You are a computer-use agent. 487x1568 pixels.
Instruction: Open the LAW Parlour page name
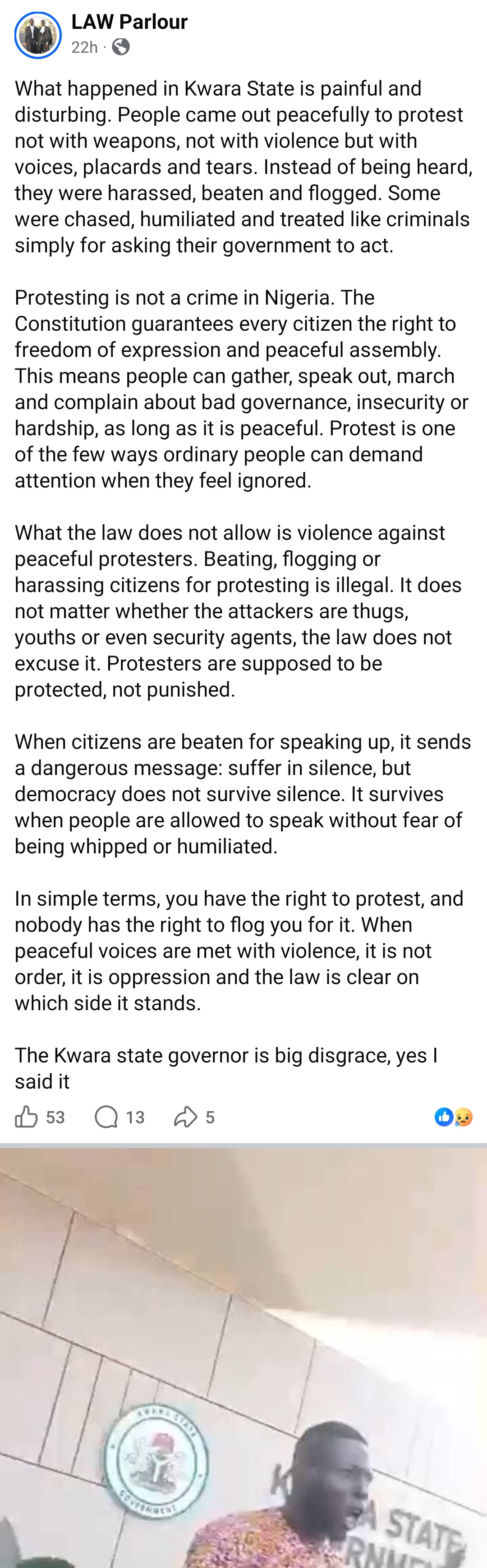click(129, 22)
